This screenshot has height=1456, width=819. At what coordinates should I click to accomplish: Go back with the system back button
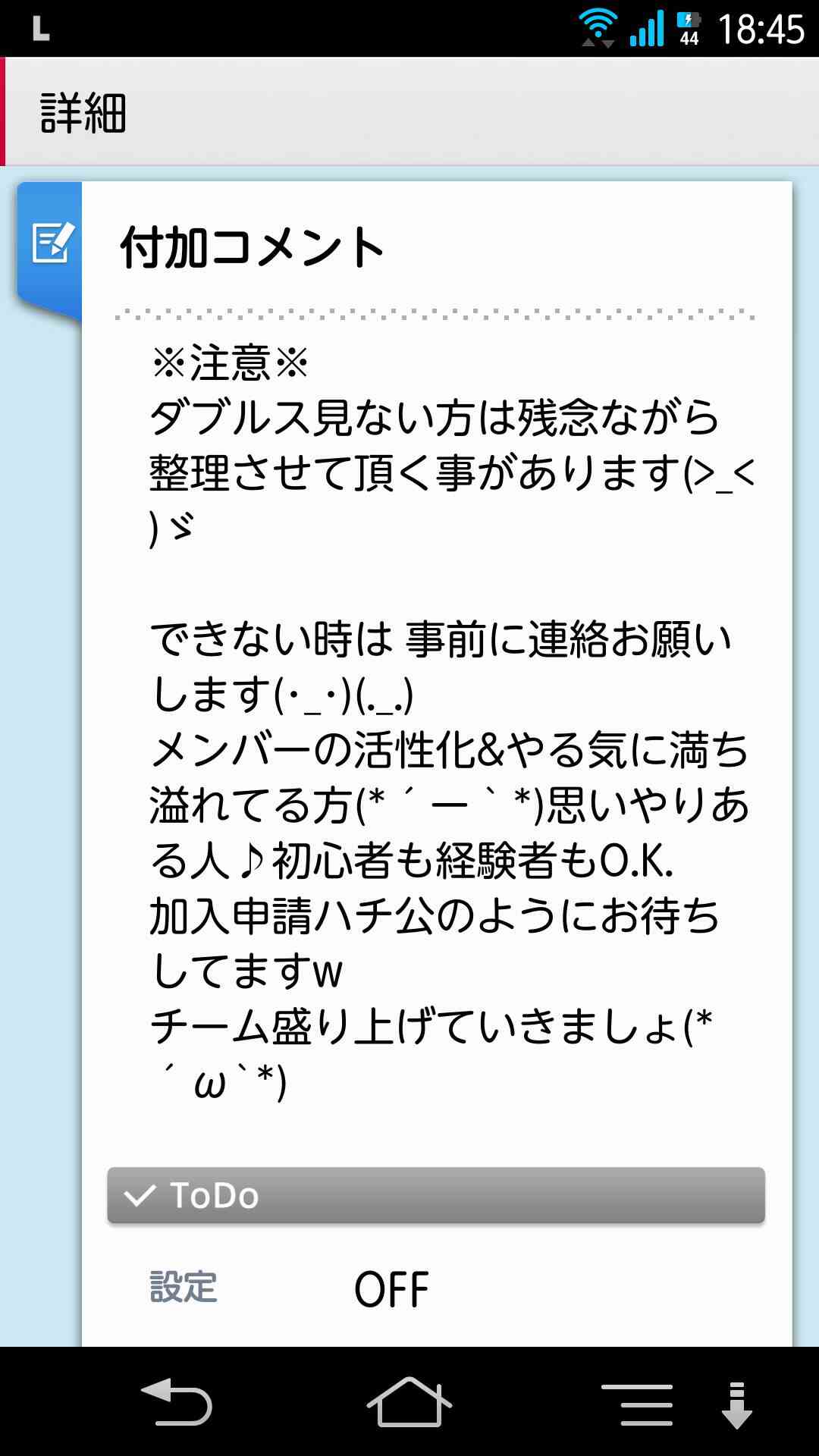click(x=177, y=1401)
